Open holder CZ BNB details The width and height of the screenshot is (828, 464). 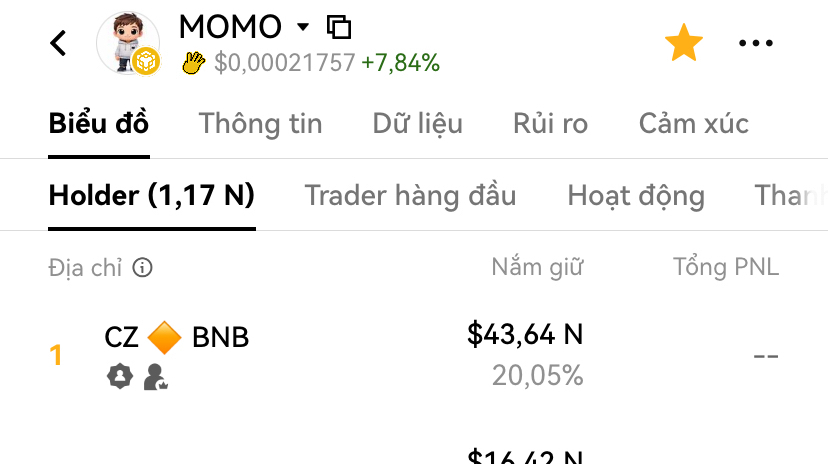pyautogui.click(x=414, y=355)
